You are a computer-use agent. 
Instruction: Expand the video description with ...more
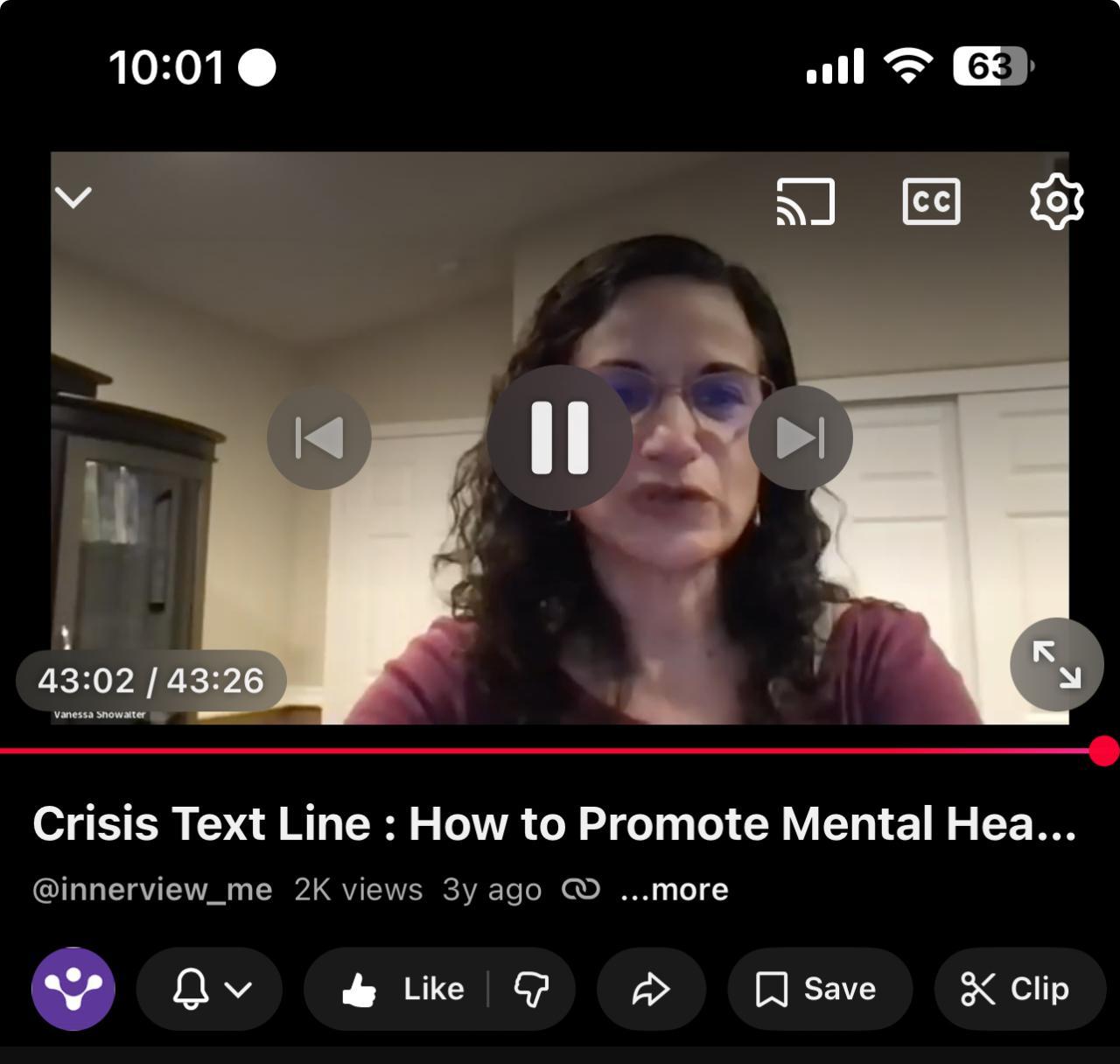tap(674, 890)
